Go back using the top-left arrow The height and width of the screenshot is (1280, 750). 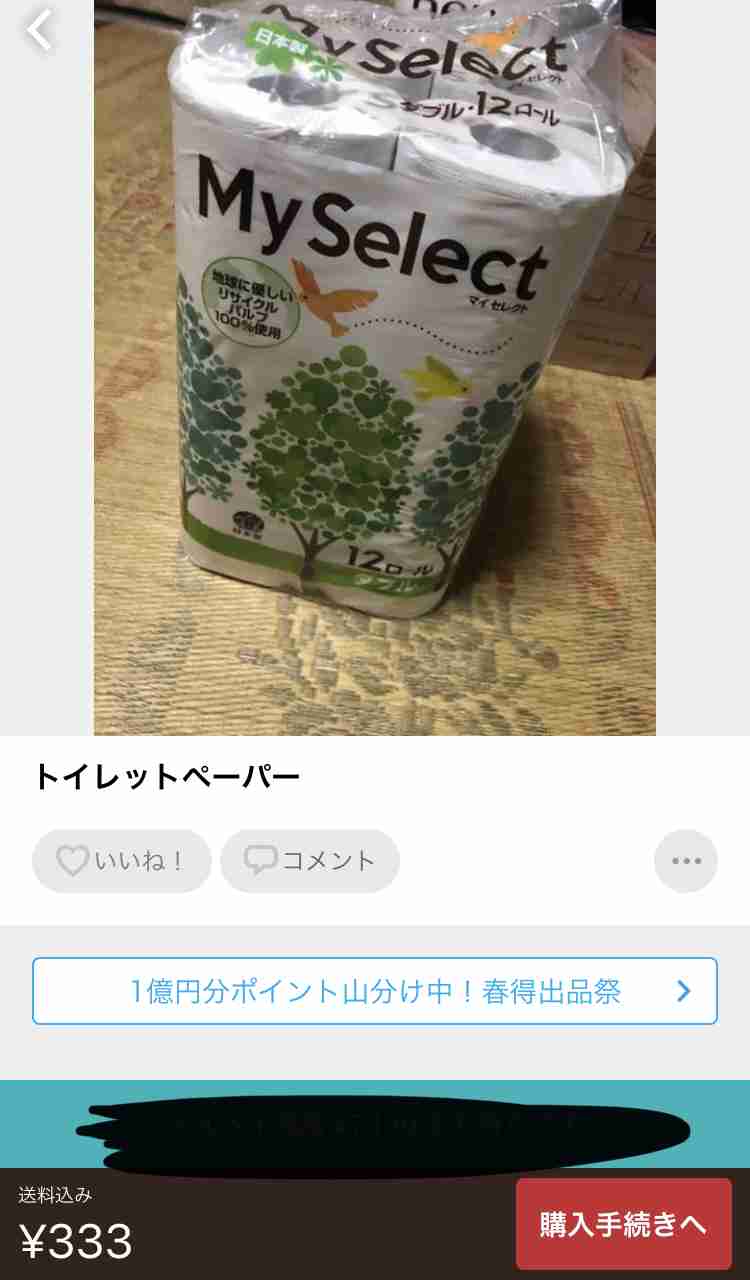(x=38, y=30)
